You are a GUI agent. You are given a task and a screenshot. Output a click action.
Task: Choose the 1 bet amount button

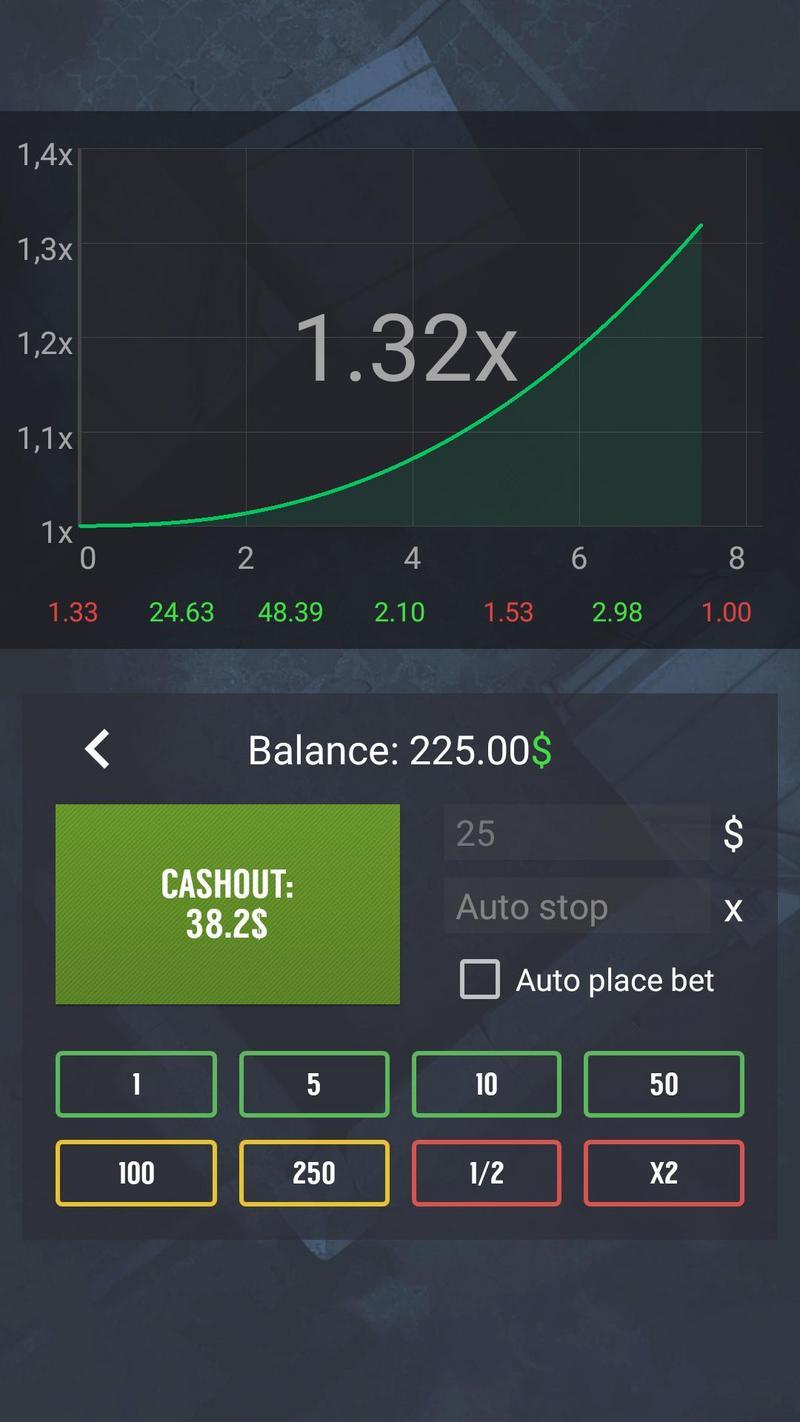pos(136,1084)
